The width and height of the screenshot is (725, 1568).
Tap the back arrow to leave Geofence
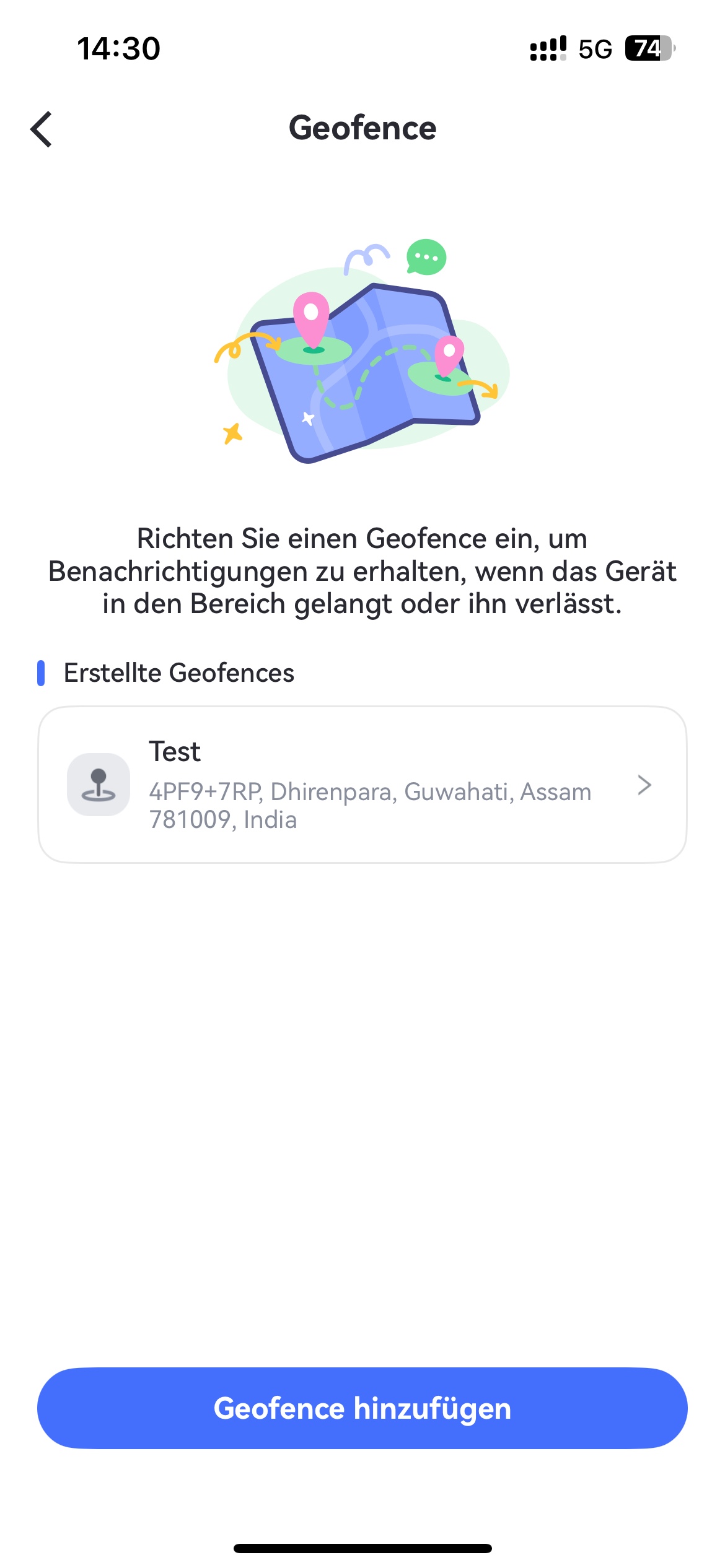[42, 130]
